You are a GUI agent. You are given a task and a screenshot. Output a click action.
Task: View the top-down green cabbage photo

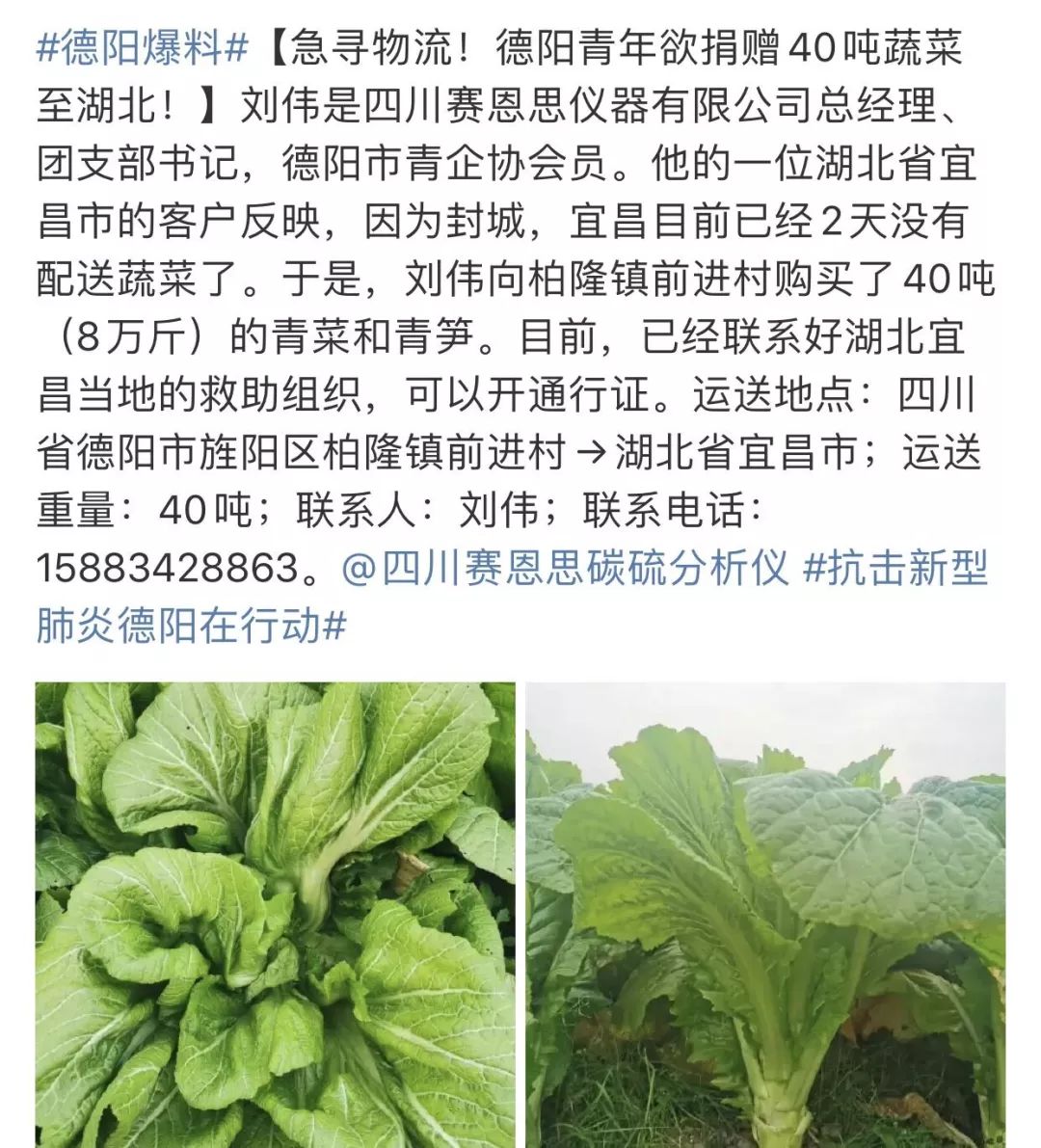pyautogui.click(x=276, y=914)
